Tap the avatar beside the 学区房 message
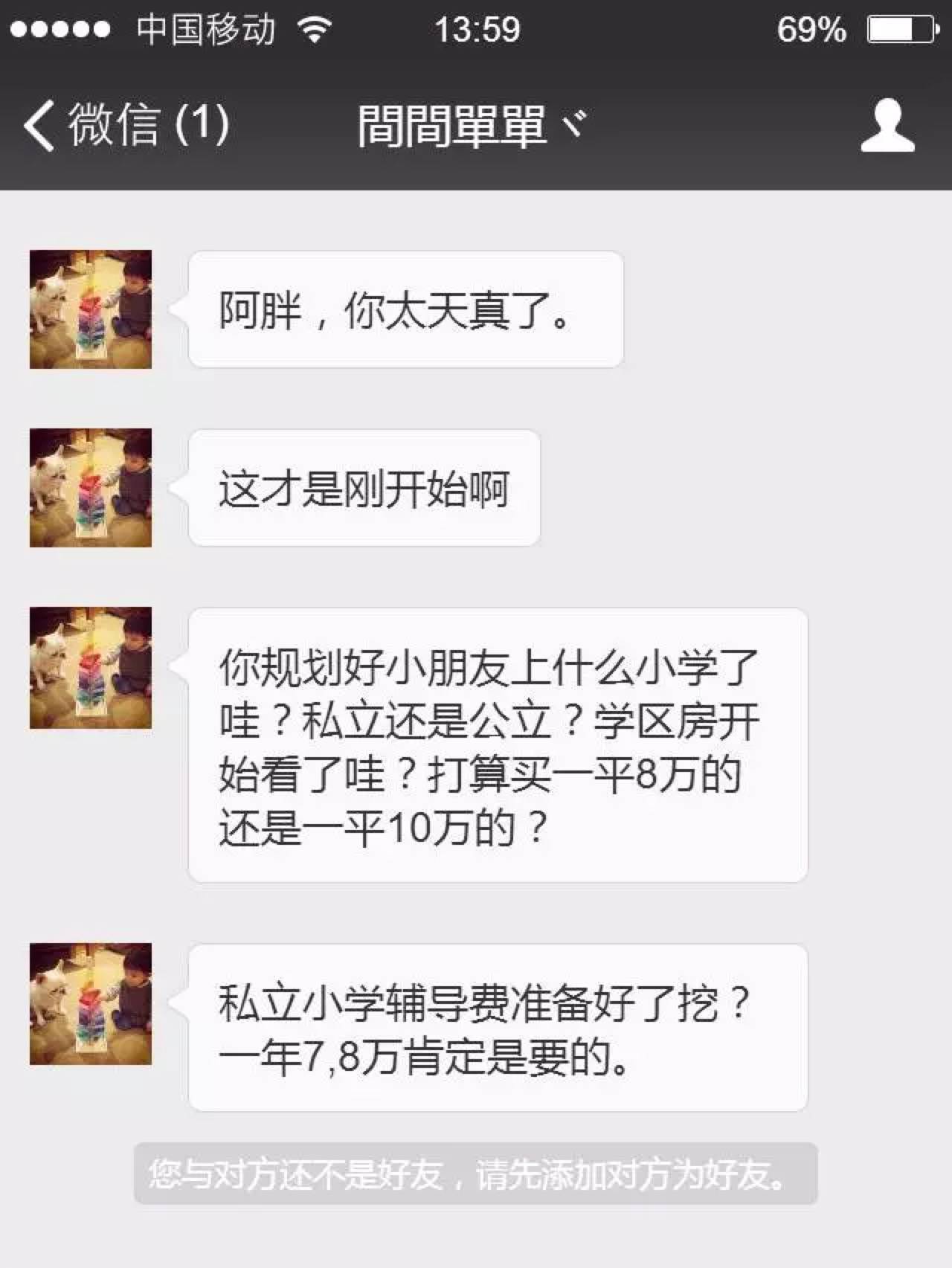This screenshot has width=952, height=1268. point(91,668)
